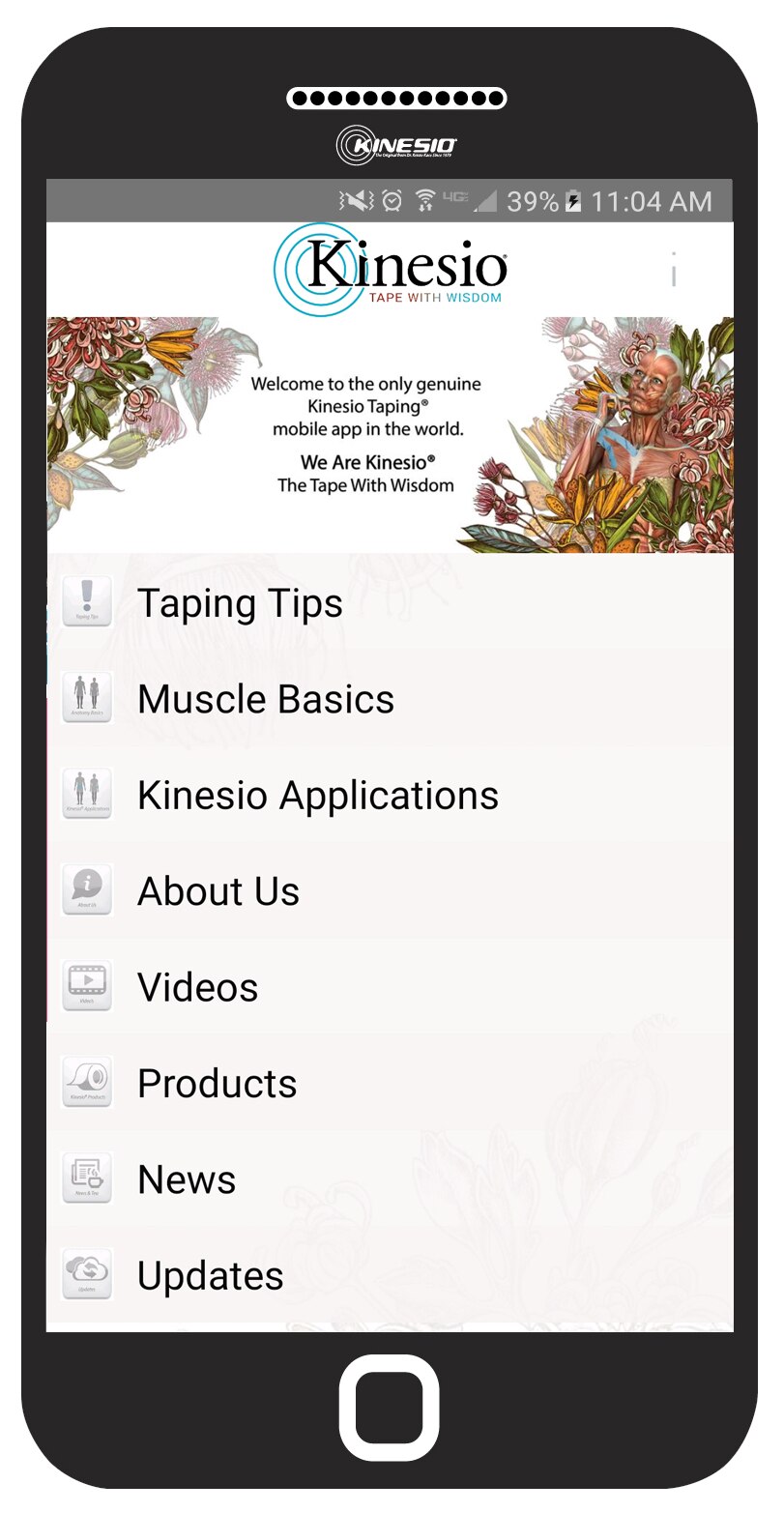Go to Muscle Basics

pos(266,699)
